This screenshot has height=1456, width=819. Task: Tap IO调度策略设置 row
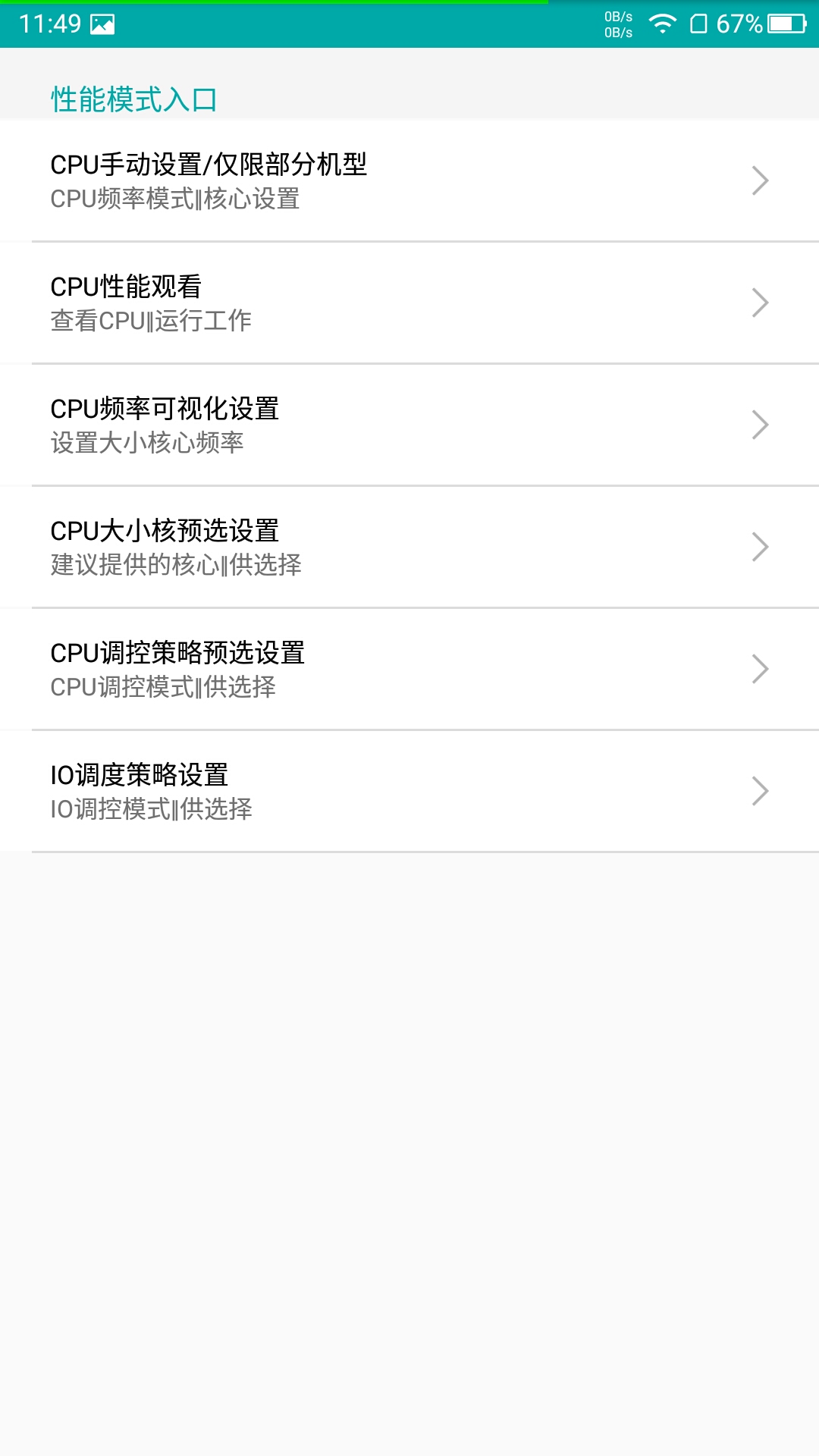coord(409,791)
